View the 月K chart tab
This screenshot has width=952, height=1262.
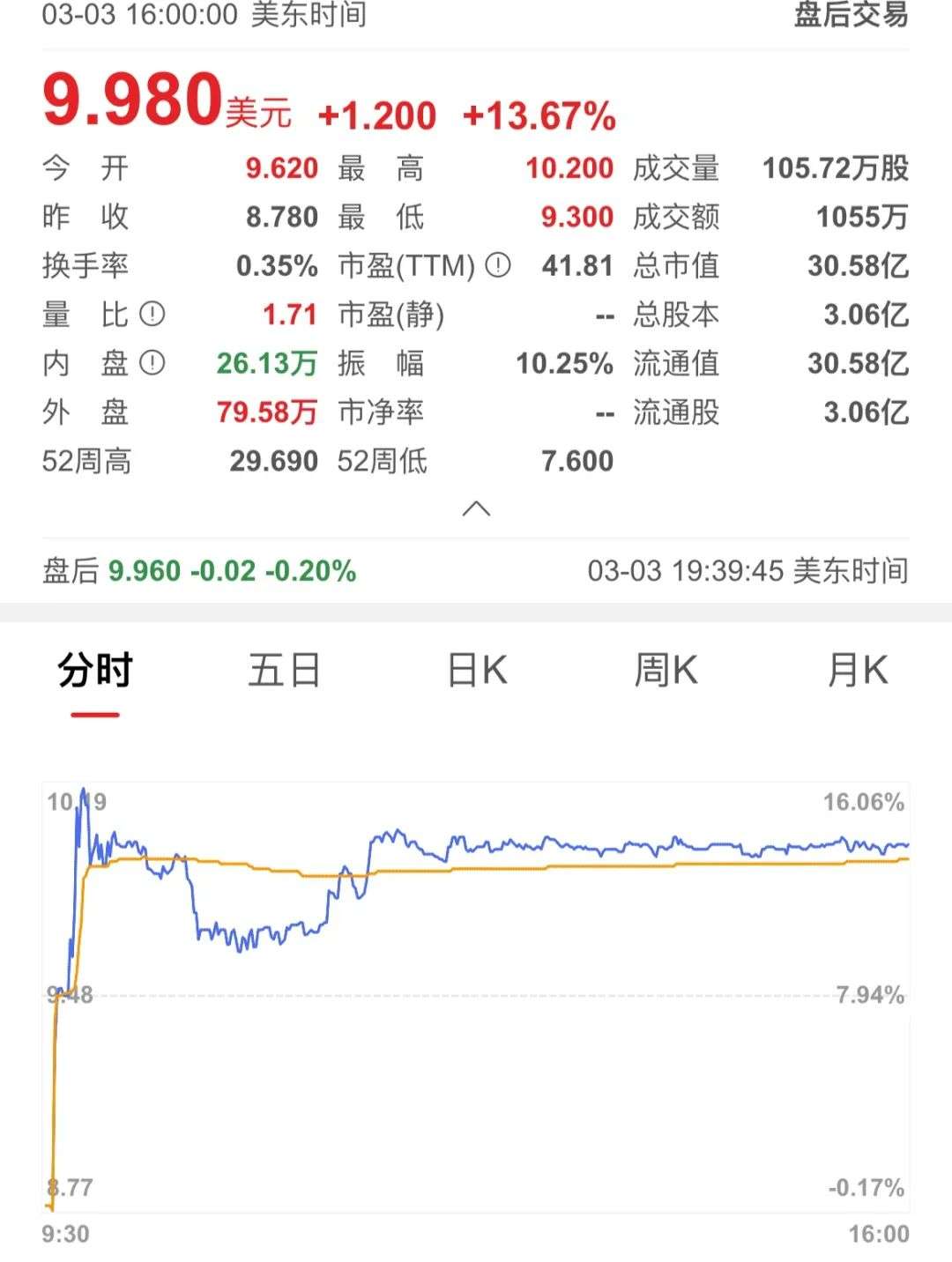pyautogui.click(x=857, y=671)
